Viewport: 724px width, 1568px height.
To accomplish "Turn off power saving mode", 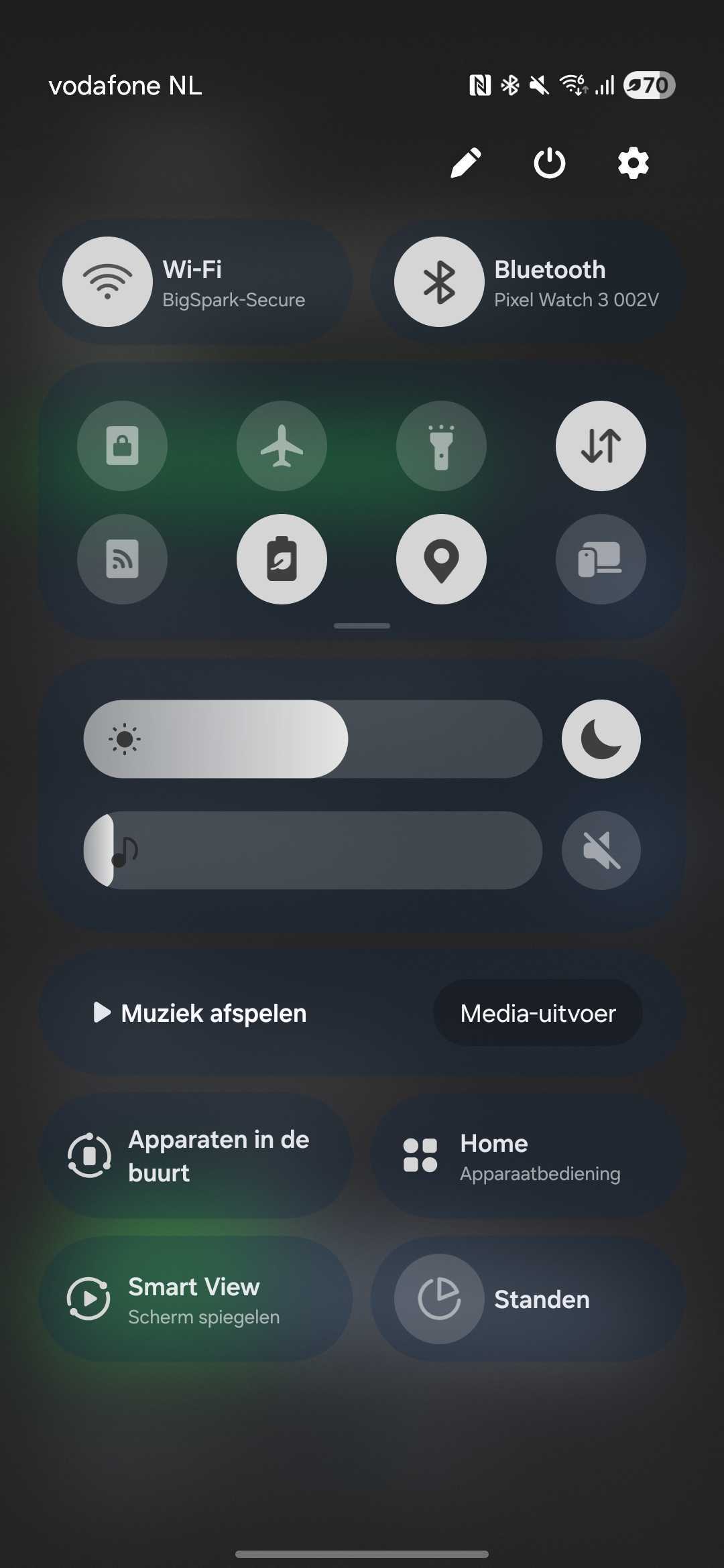I will (282, 559).
